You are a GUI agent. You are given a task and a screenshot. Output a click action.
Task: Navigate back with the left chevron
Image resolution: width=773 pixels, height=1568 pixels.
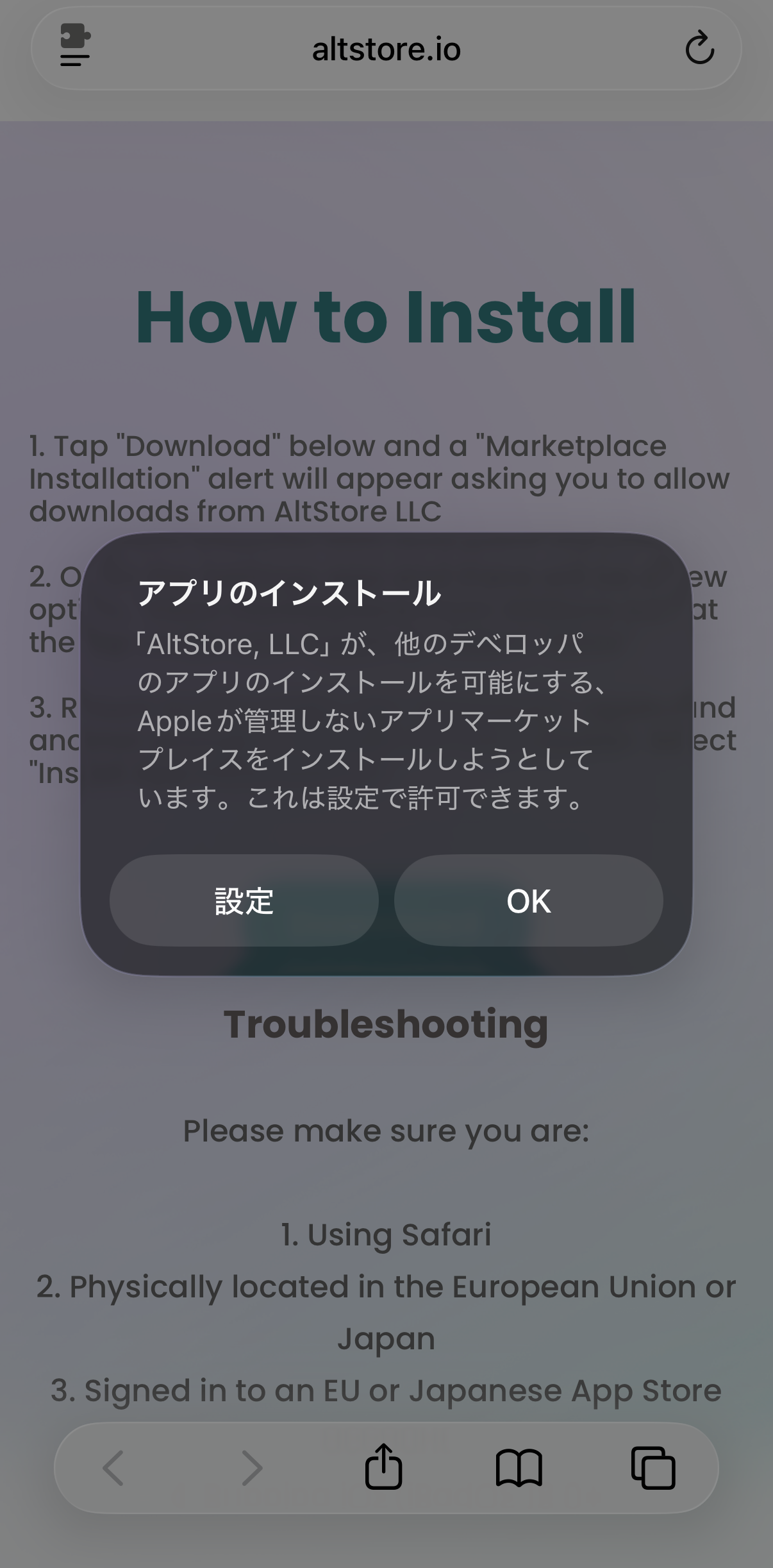tap(113, 1467)
